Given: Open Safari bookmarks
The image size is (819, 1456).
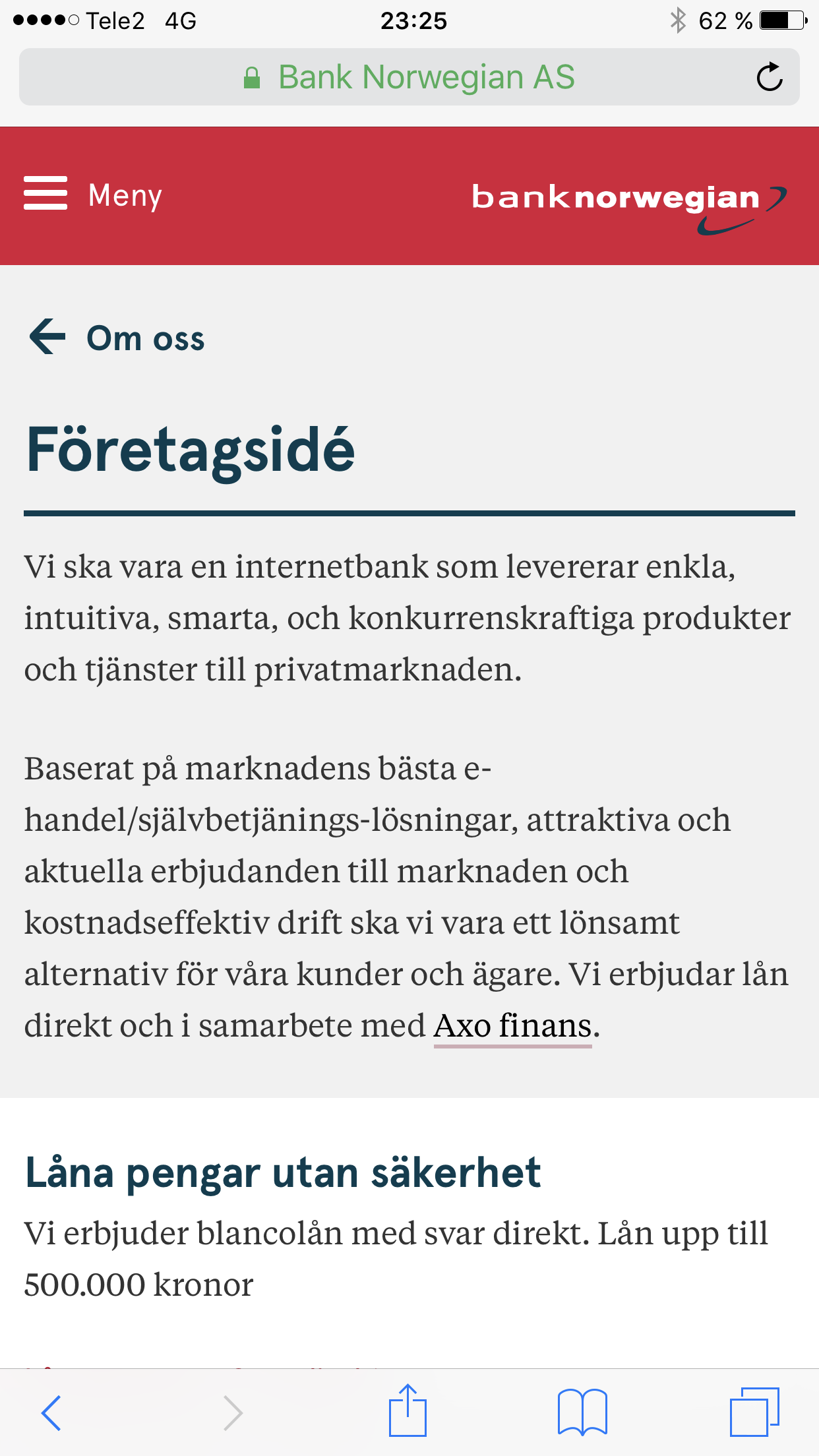Looking at the screenshot, I should [x=582, y=1412].
